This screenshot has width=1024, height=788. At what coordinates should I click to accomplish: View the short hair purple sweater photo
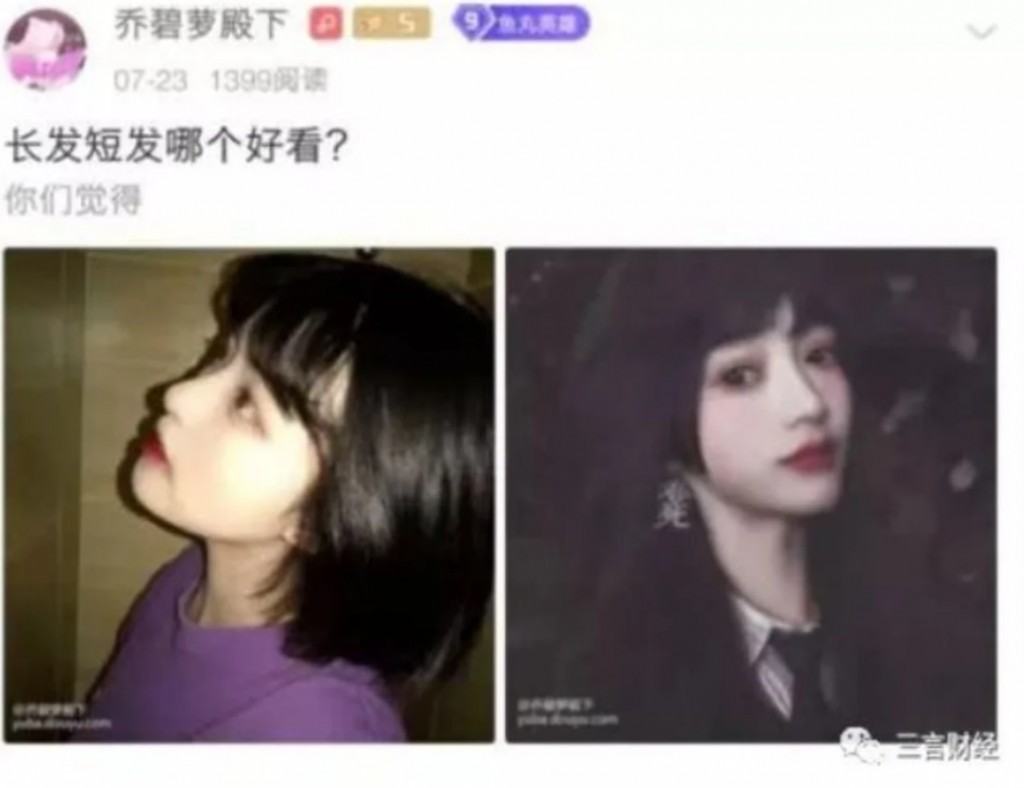(249, 495)
